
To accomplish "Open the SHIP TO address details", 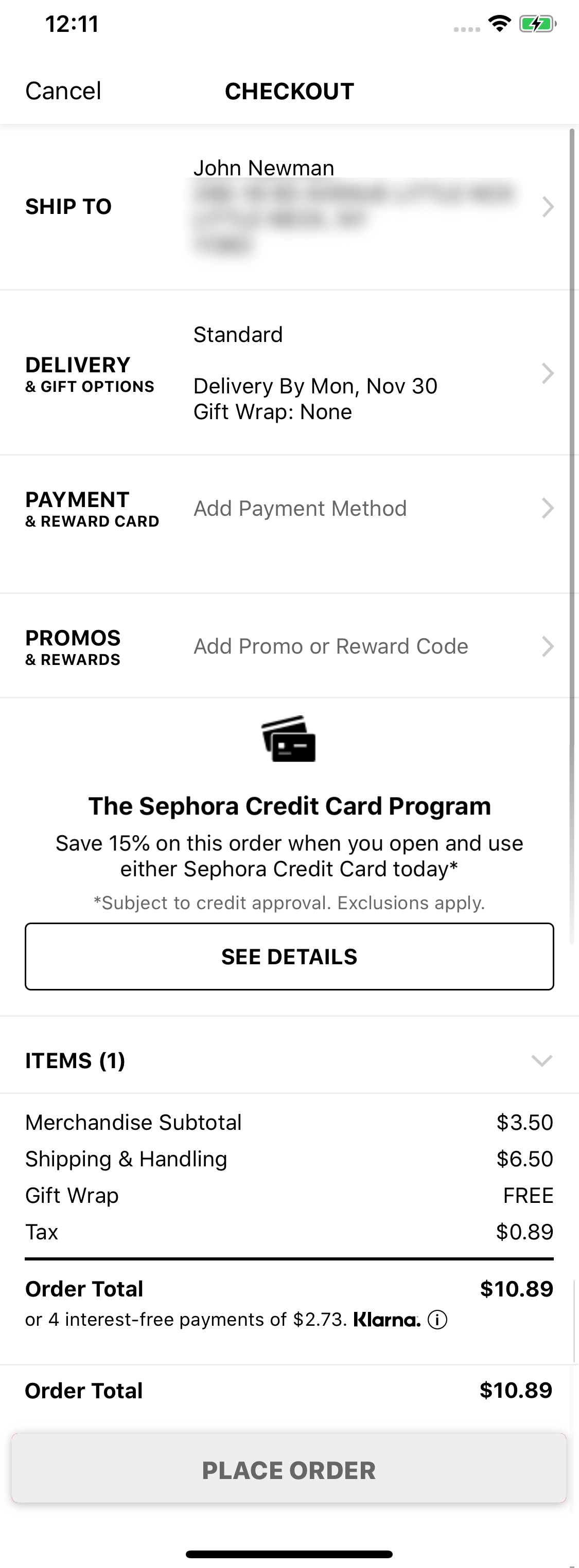I will (x=547, y=207).
